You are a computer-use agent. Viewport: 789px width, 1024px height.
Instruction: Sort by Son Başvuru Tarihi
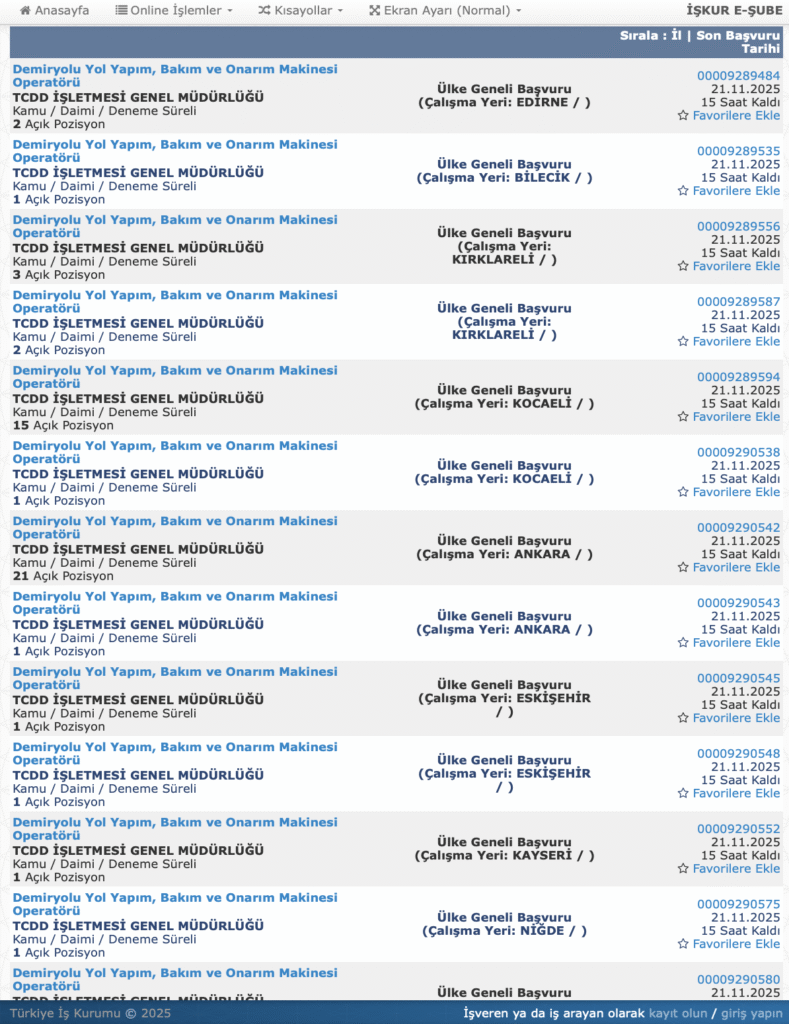(x=738, y=41)
